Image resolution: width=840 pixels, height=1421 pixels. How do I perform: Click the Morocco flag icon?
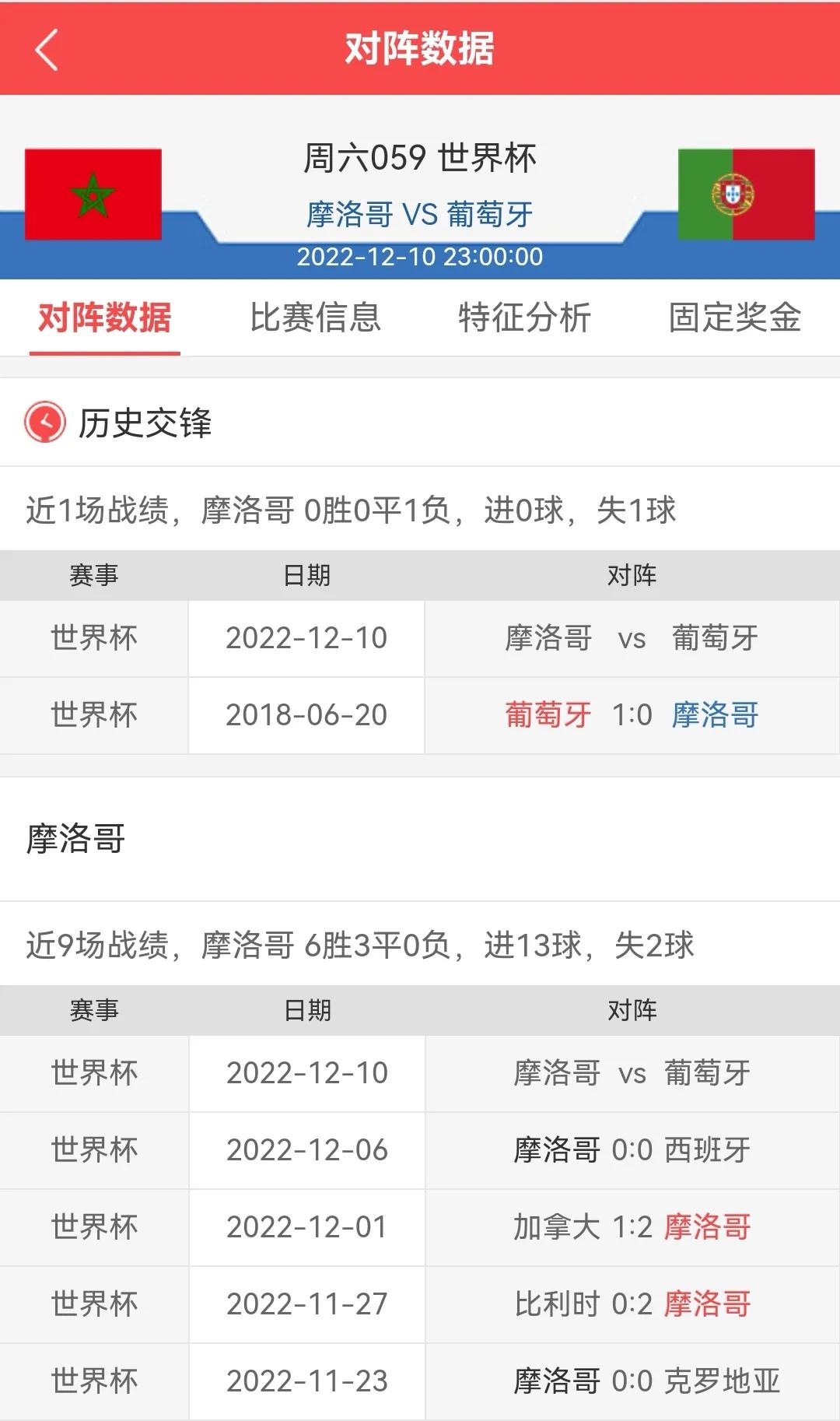(93, 195)
